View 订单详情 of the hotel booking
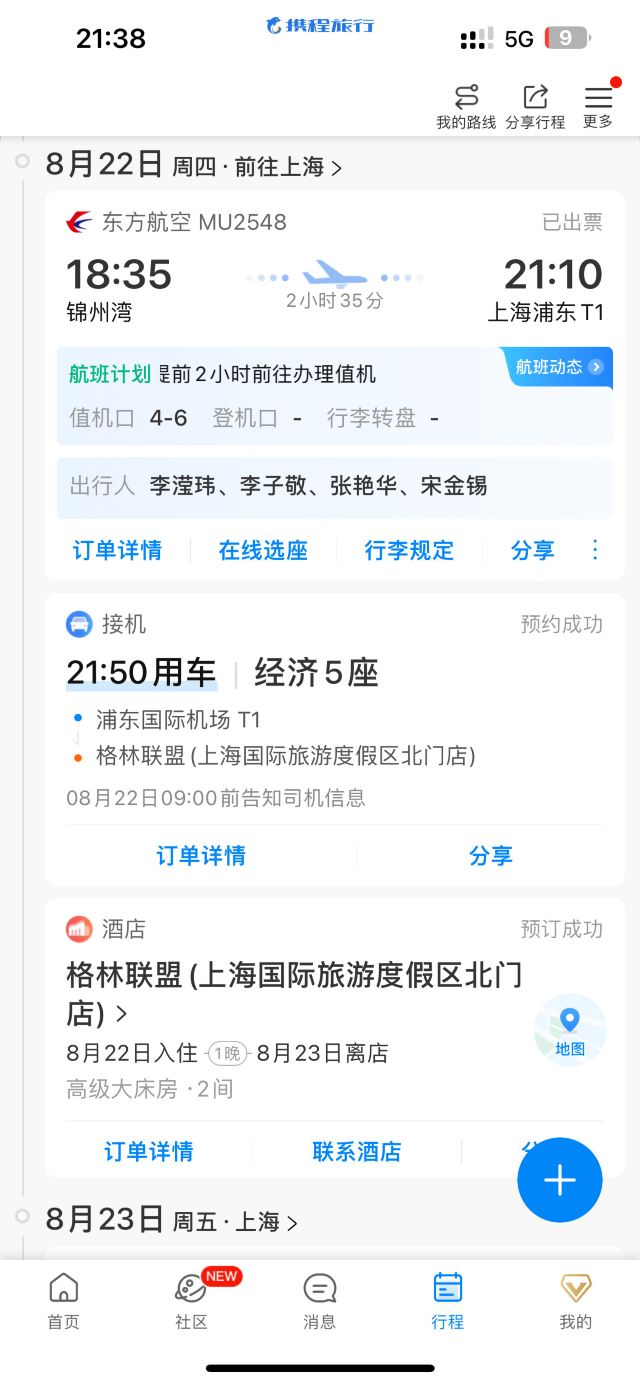 click(149, 1152)
